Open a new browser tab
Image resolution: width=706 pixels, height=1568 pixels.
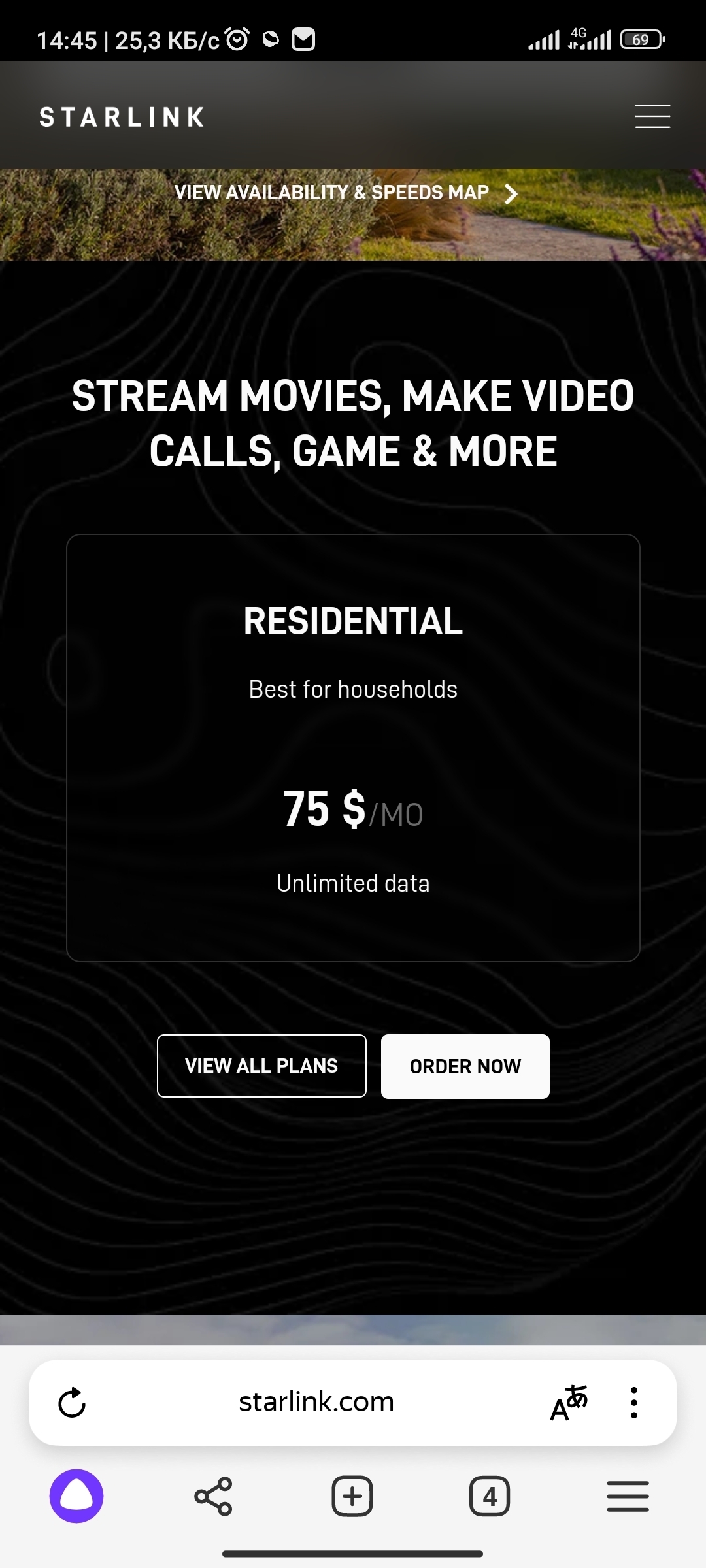pyautogui.click(x=352, y=1496)
